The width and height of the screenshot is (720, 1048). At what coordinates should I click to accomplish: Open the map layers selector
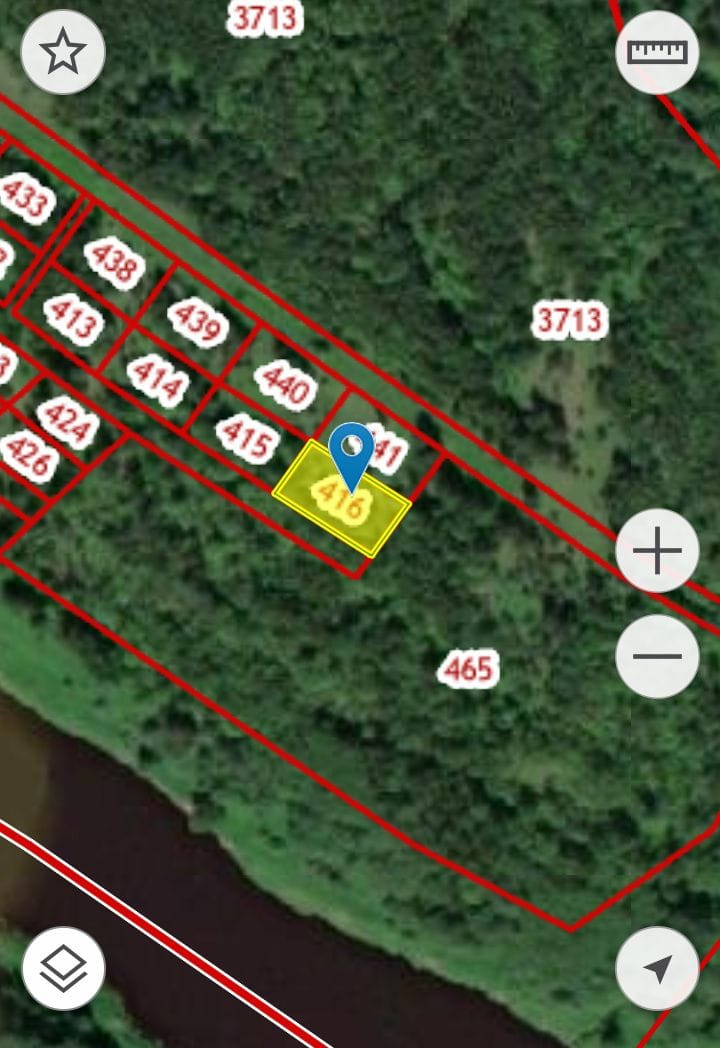point(63,968)
